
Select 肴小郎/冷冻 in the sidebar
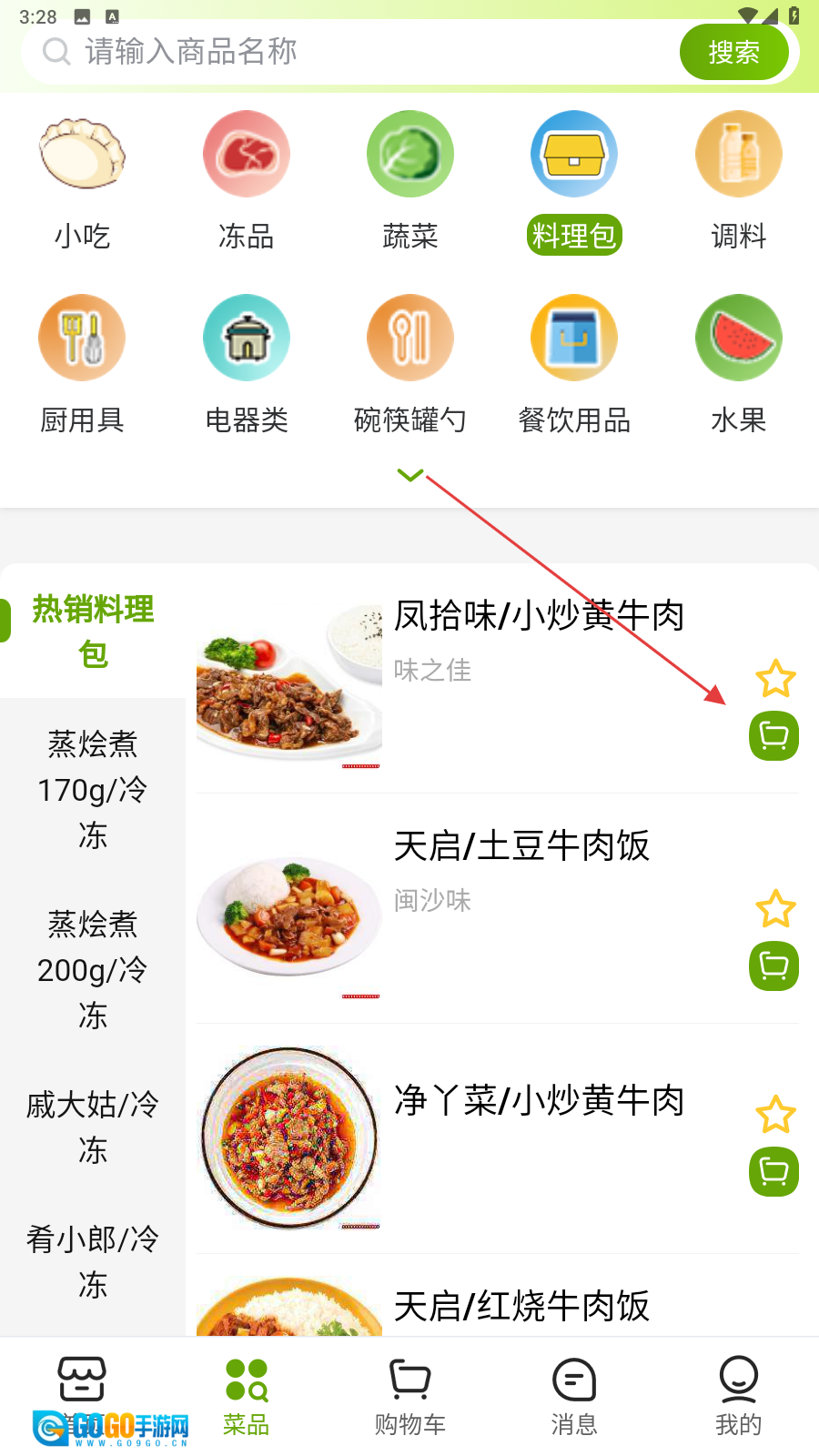click(93, 1261)
